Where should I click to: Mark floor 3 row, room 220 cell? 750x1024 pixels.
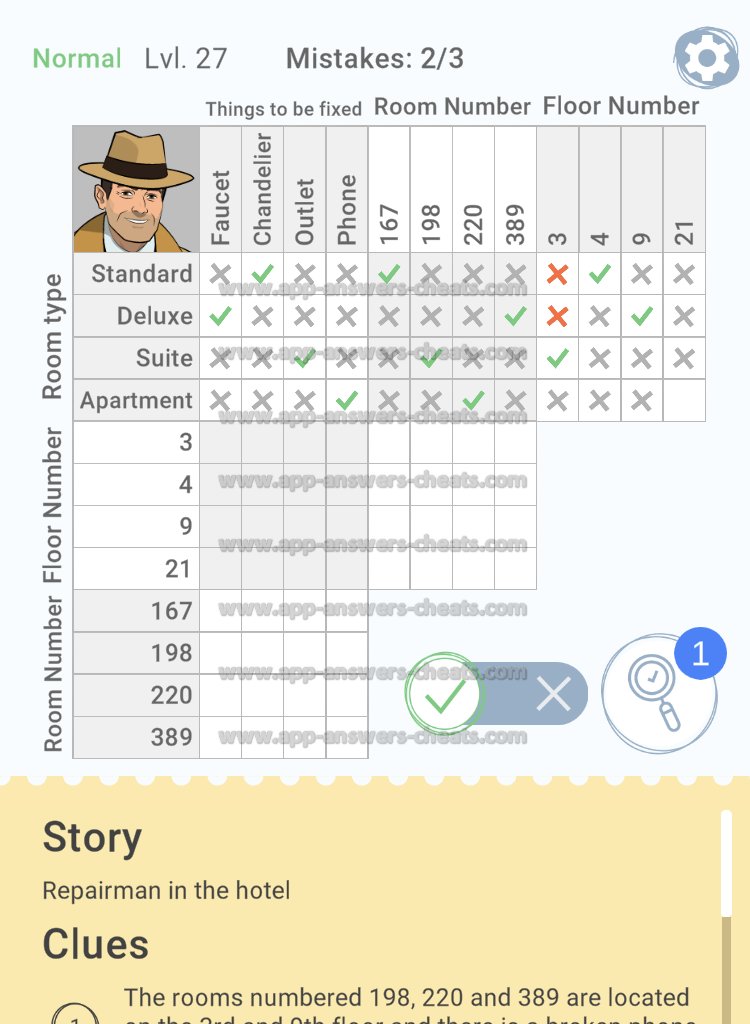[473, 442]
